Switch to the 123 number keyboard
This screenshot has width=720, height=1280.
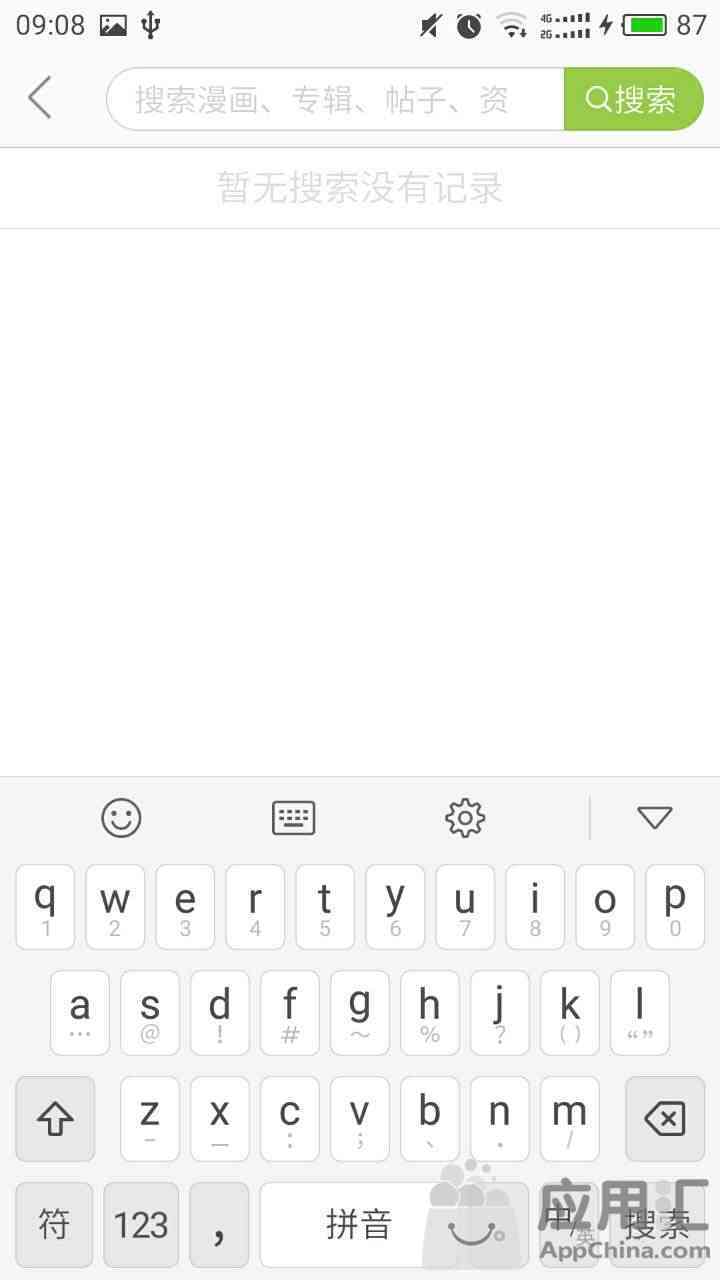click(x=141, y=1224)
